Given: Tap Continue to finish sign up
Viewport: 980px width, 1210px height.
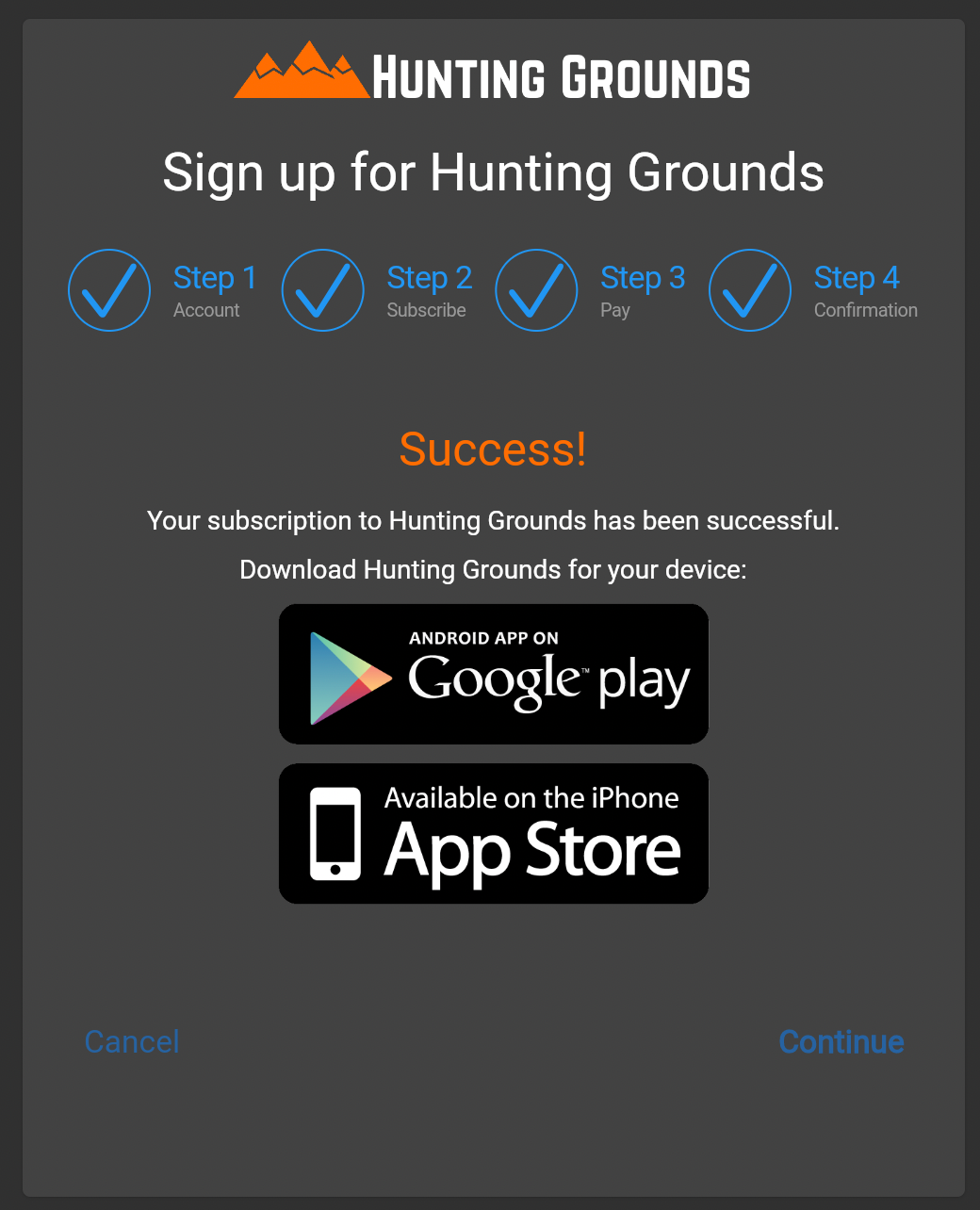Looking at the screenshot, I should (x=841, y=1041).
